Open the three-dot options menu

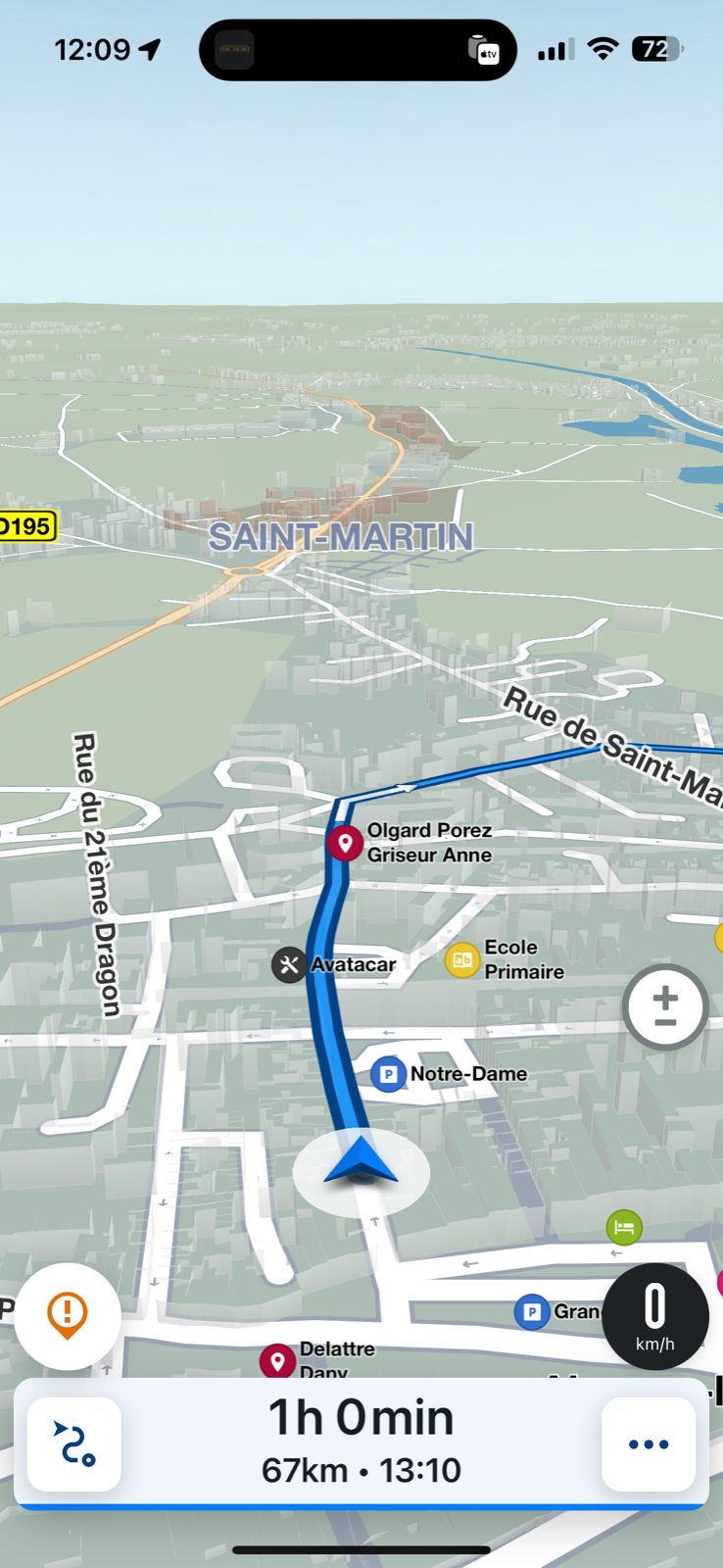648,1444
